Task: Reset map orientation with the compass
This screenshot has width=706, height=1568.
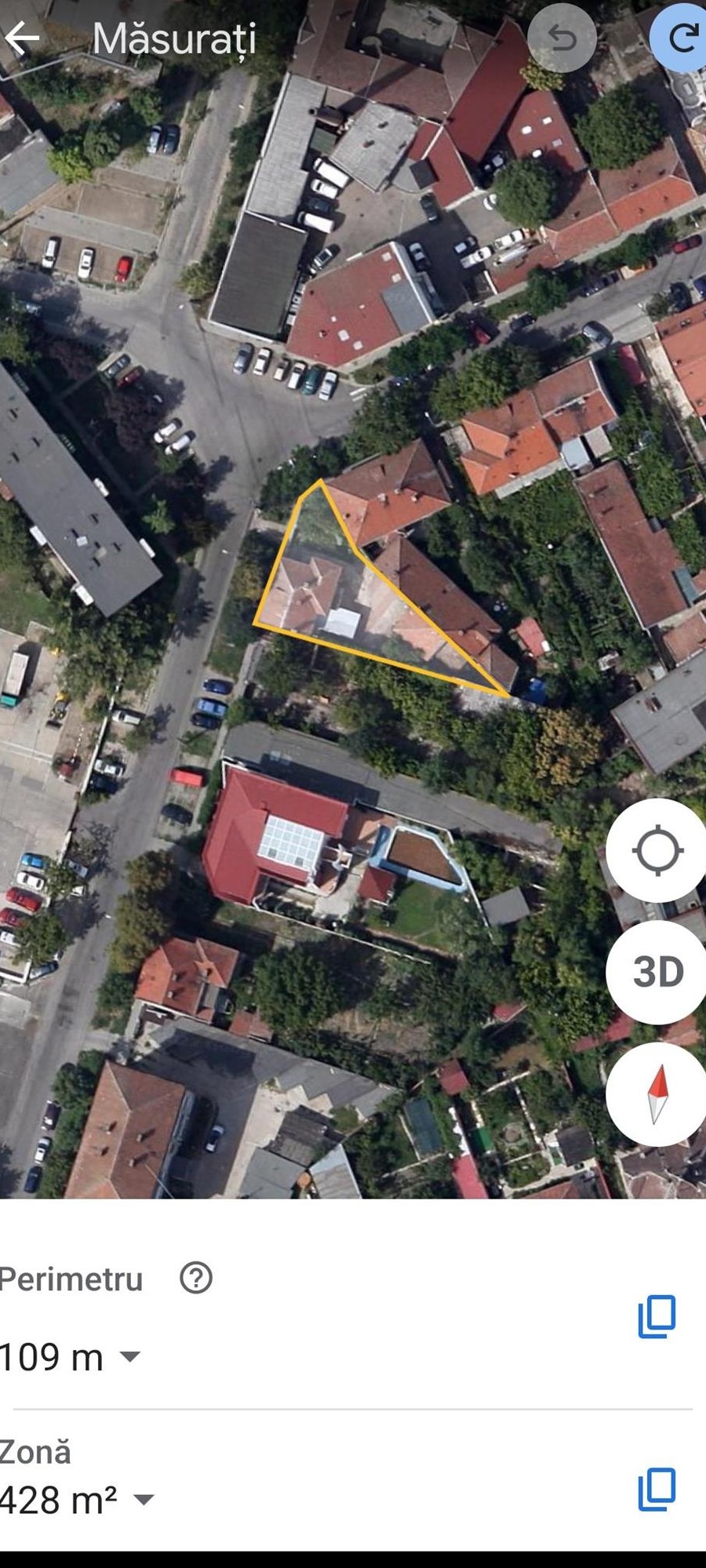Action: coord(657,1093)
